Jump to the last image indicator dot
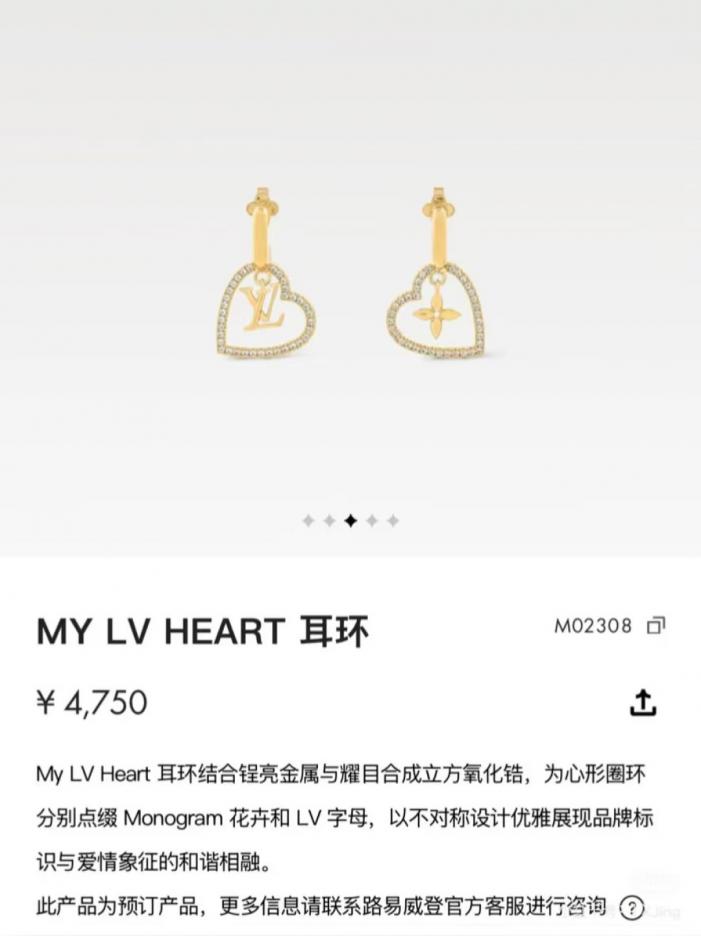Viewport: 701px width, 936px height. pyautogui.click(x=393, y=521)
